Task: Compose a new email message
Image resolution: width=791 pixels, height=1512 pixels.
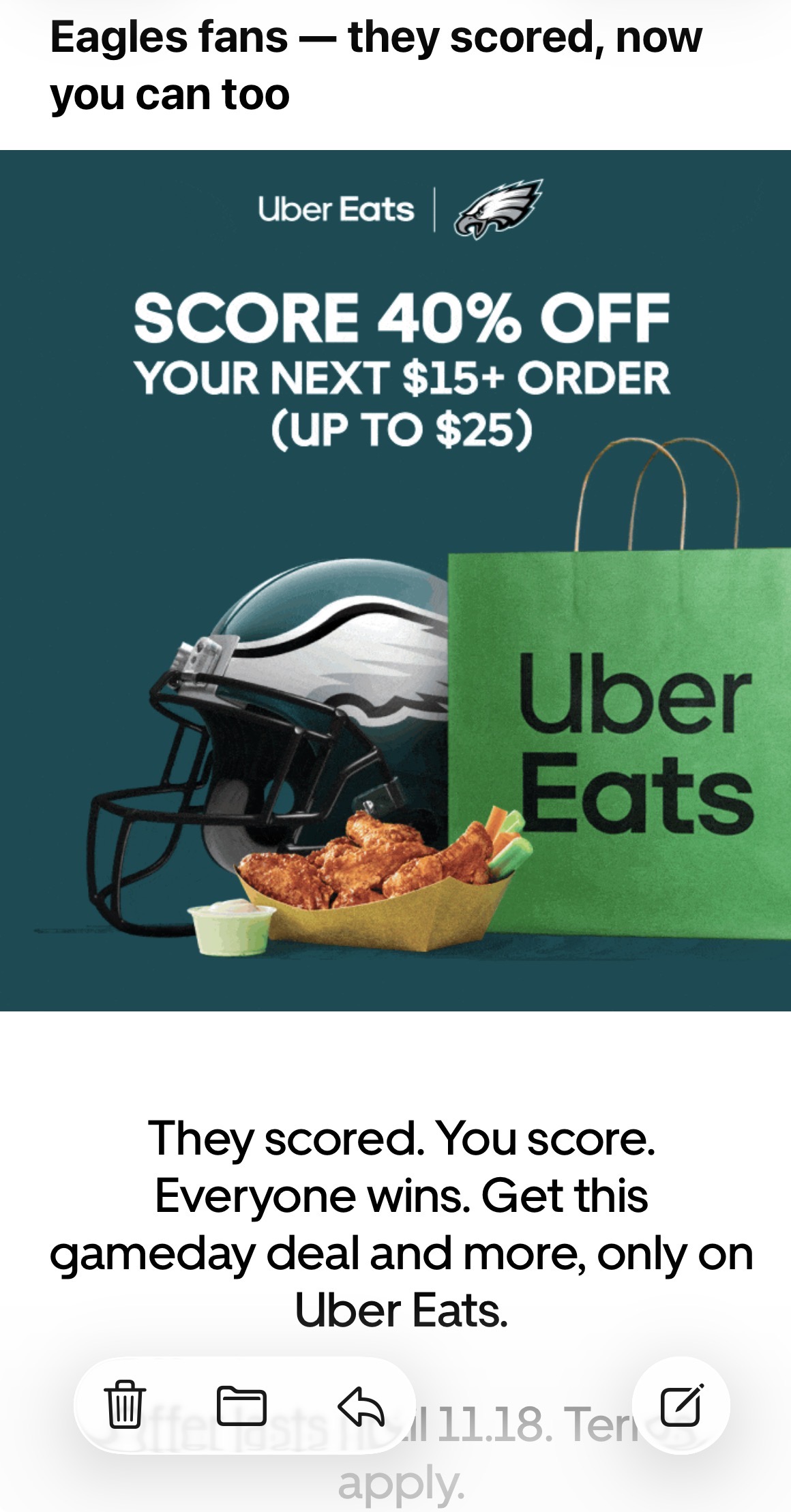Action: pos(681,1405)
